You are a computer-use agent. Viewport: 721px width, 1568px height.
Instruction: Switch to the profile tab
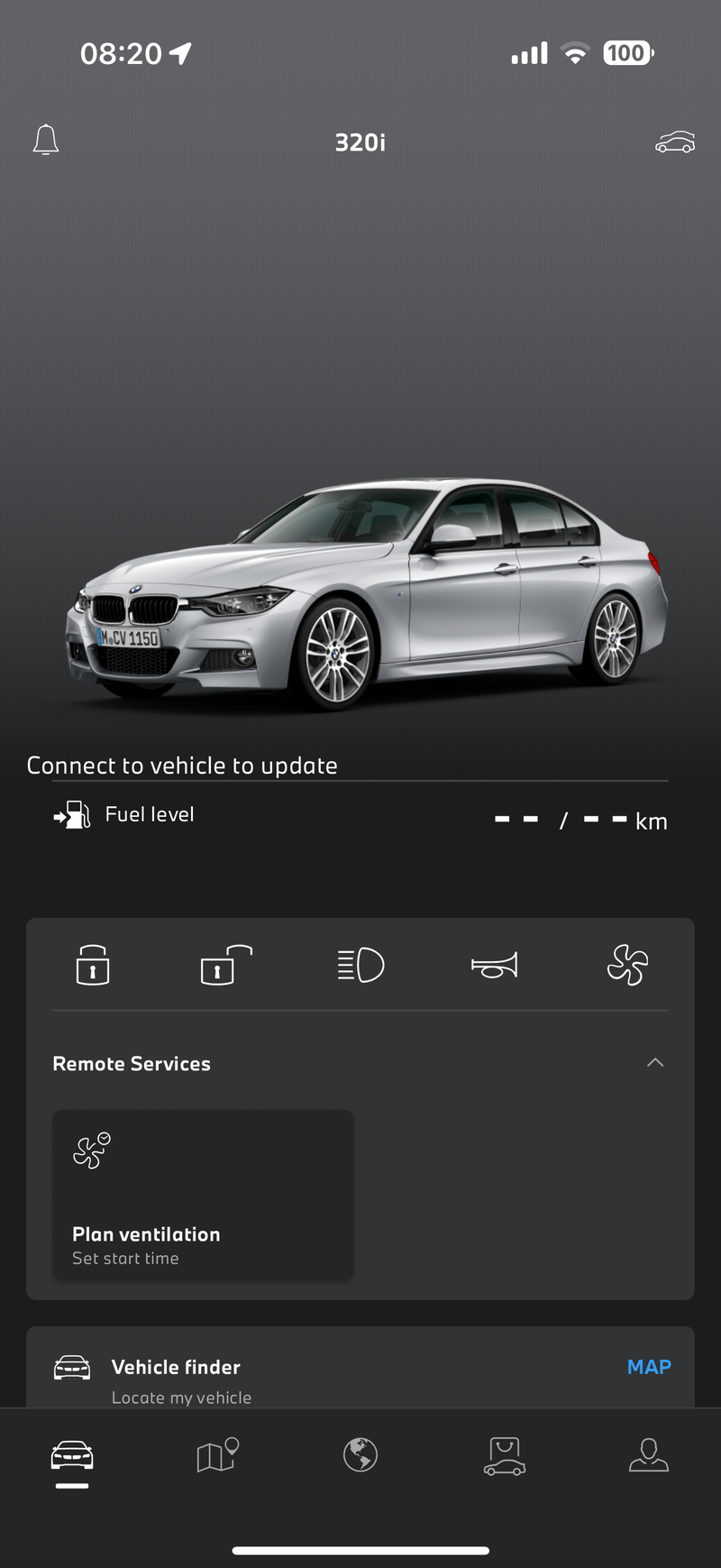[x=648, y=1454]
